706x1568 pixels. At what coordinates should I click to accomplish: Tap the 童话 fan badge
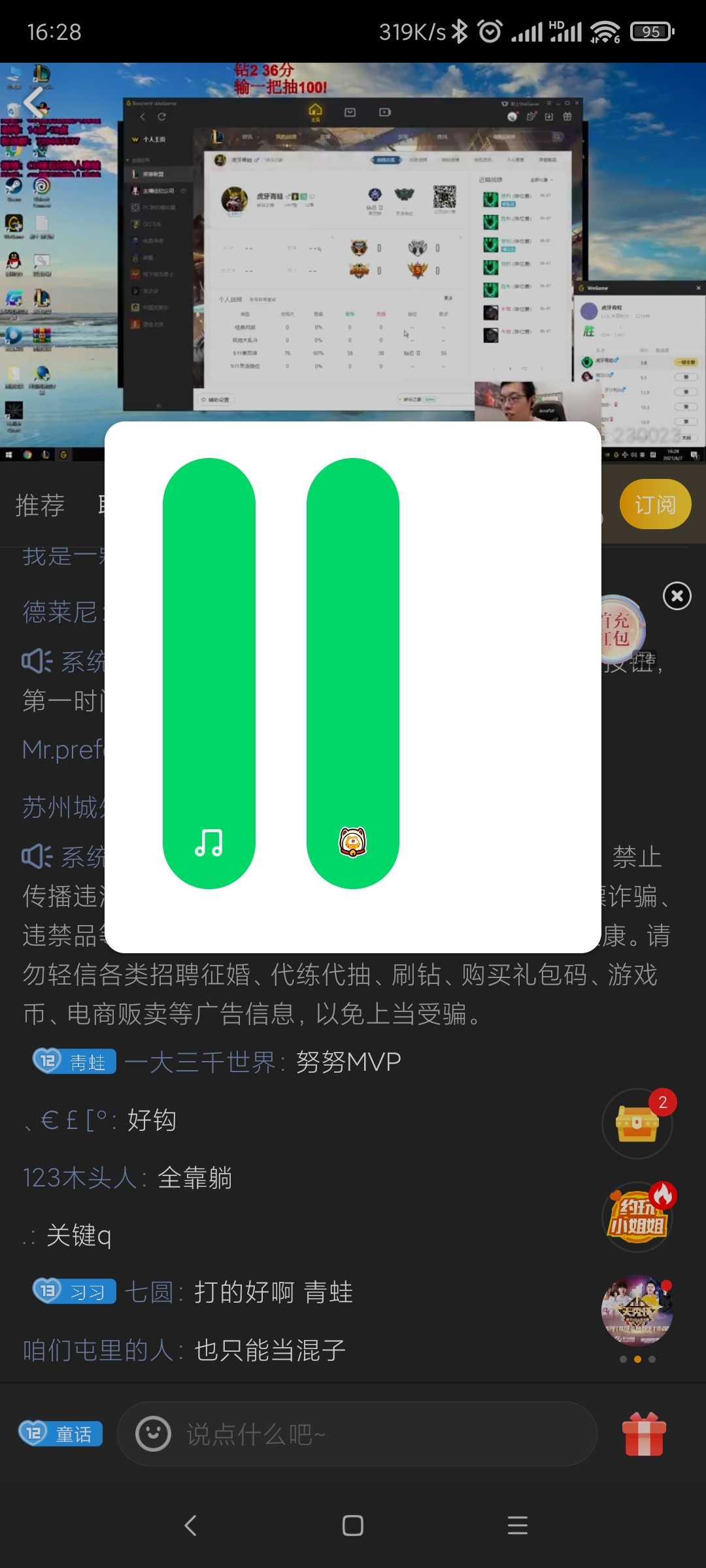(61, 1434)
